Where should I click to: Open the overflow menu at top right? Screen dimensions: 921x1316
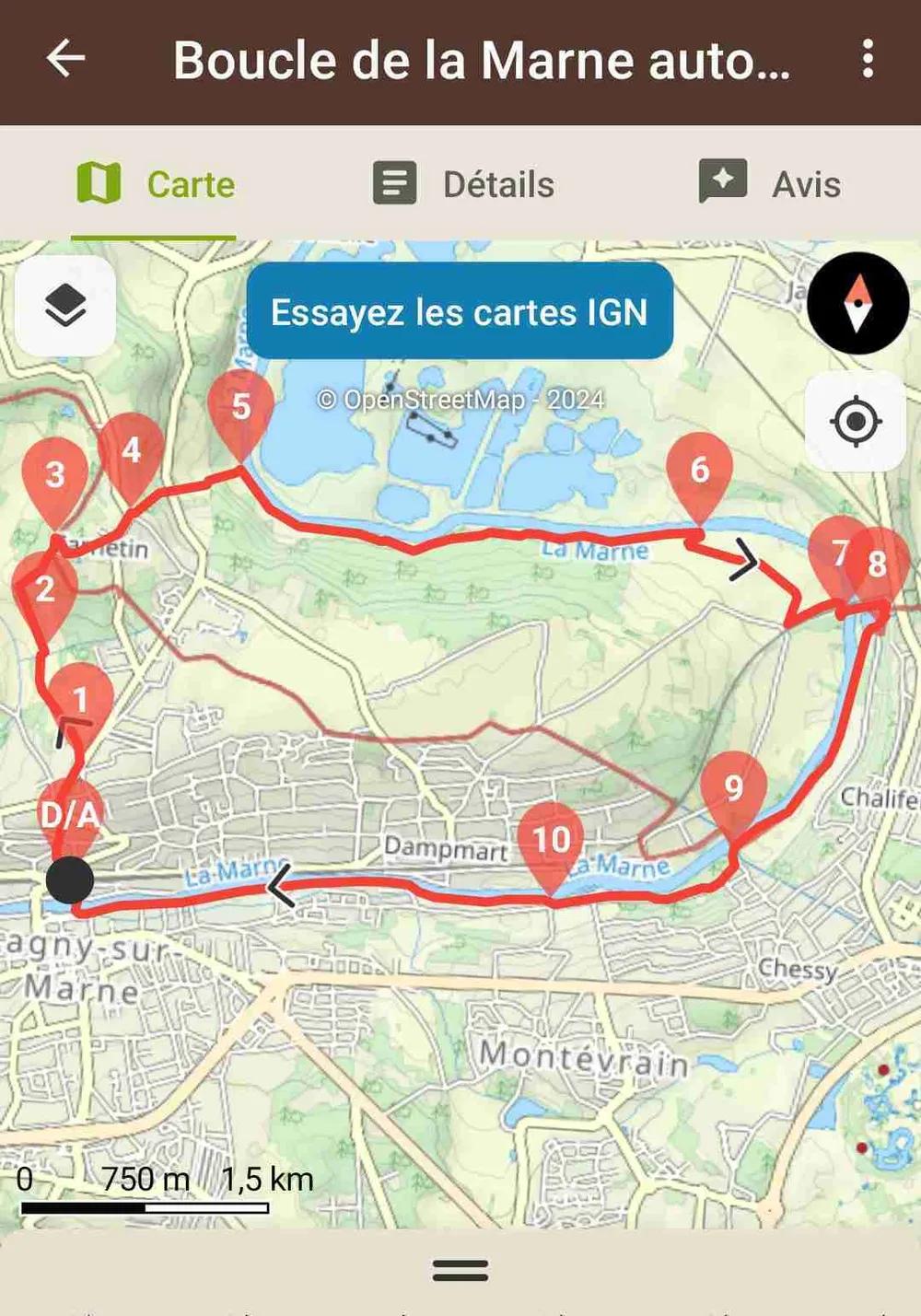click(867, 60)
